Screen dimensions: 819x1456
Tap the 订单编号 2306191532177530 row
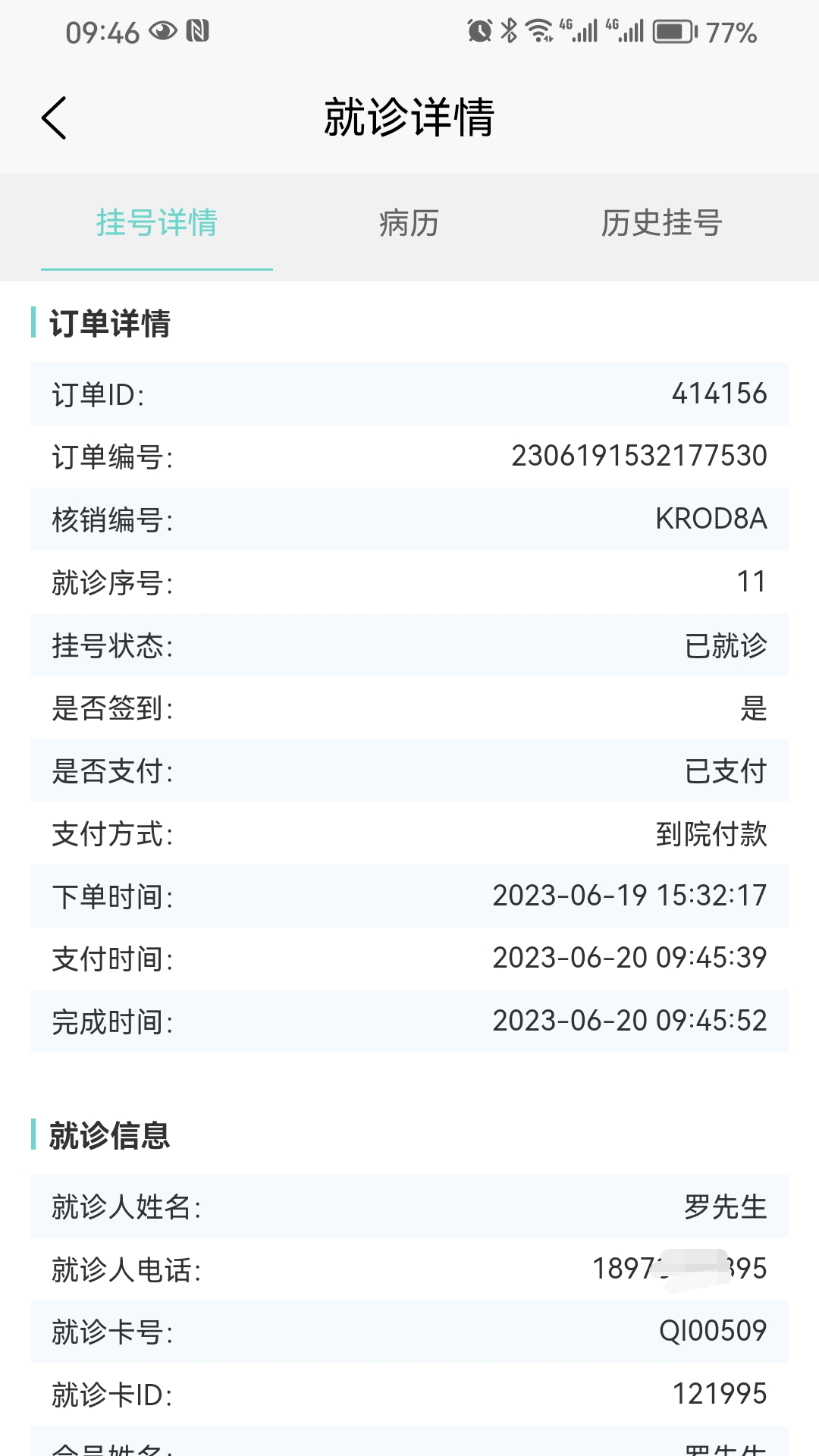[409, 456]
